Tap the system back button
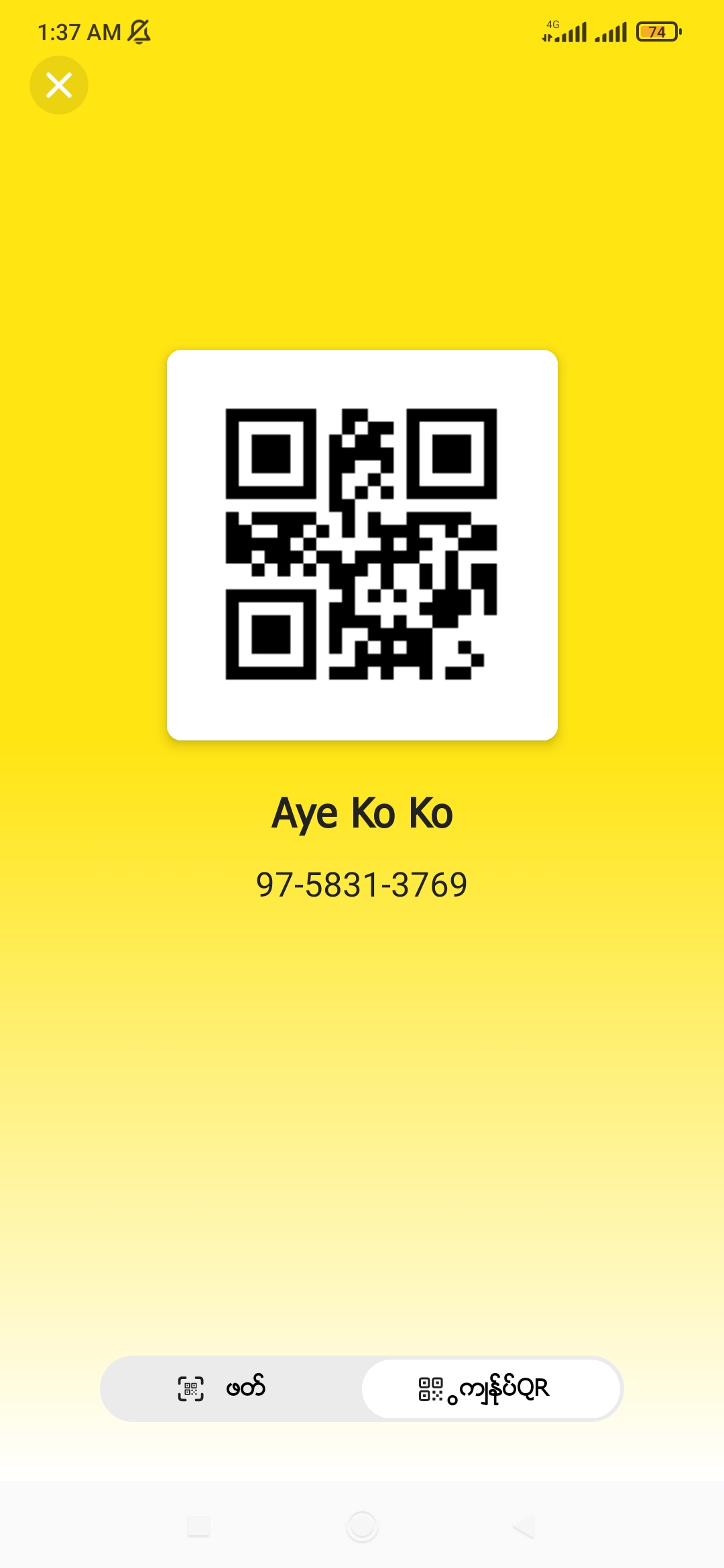Screen dimensions: 724x1568 pos(524,1526)
